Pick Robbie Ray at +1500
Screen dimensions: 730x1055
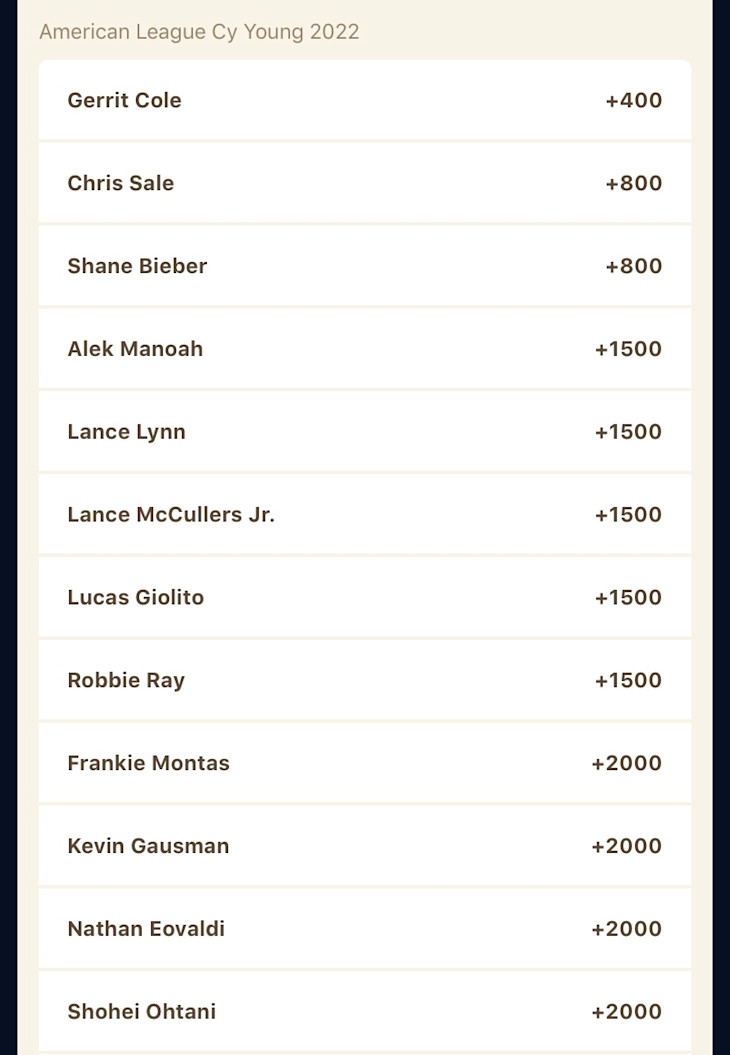coord(364,681)
